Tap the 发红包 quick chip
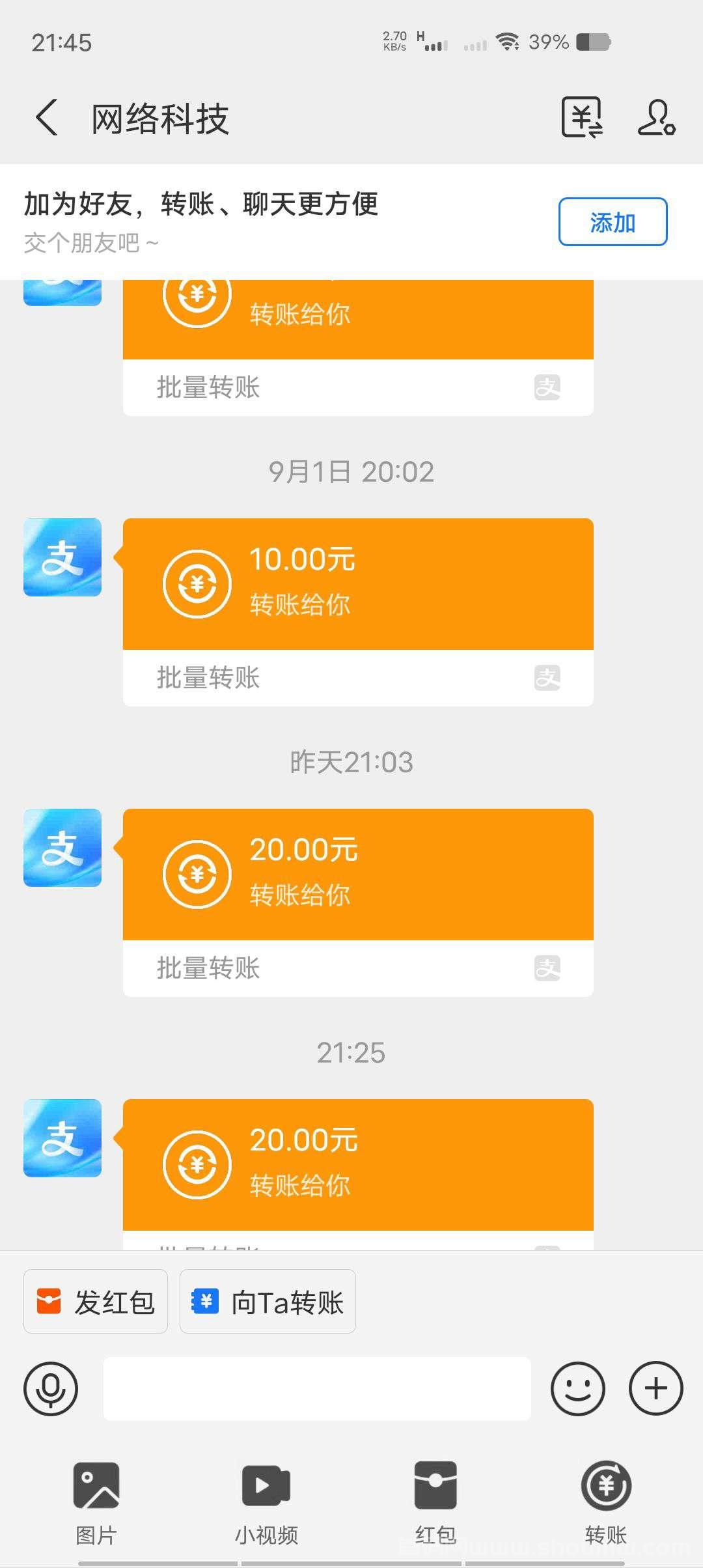The height and width of the screenshot is (1568, 703). 96,1302
